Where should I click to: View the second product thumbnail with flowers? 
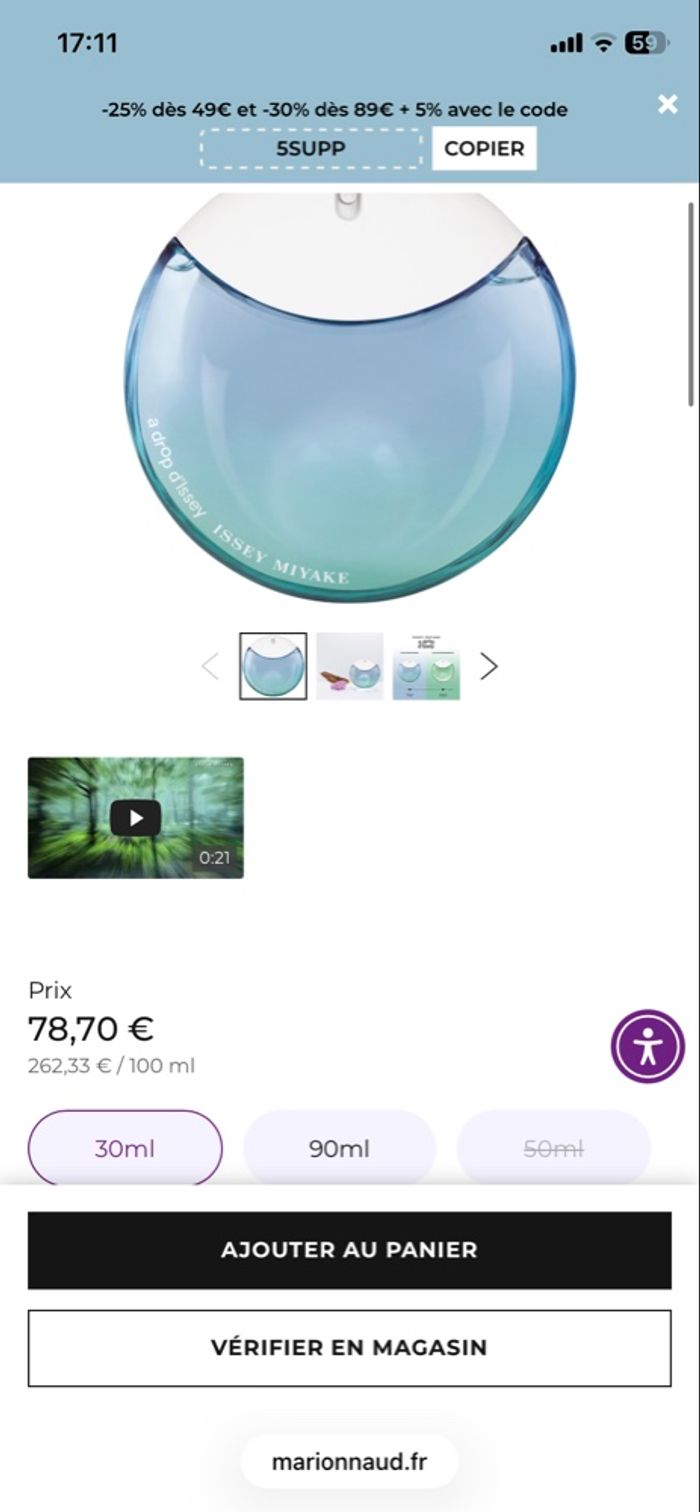point(350,666)
